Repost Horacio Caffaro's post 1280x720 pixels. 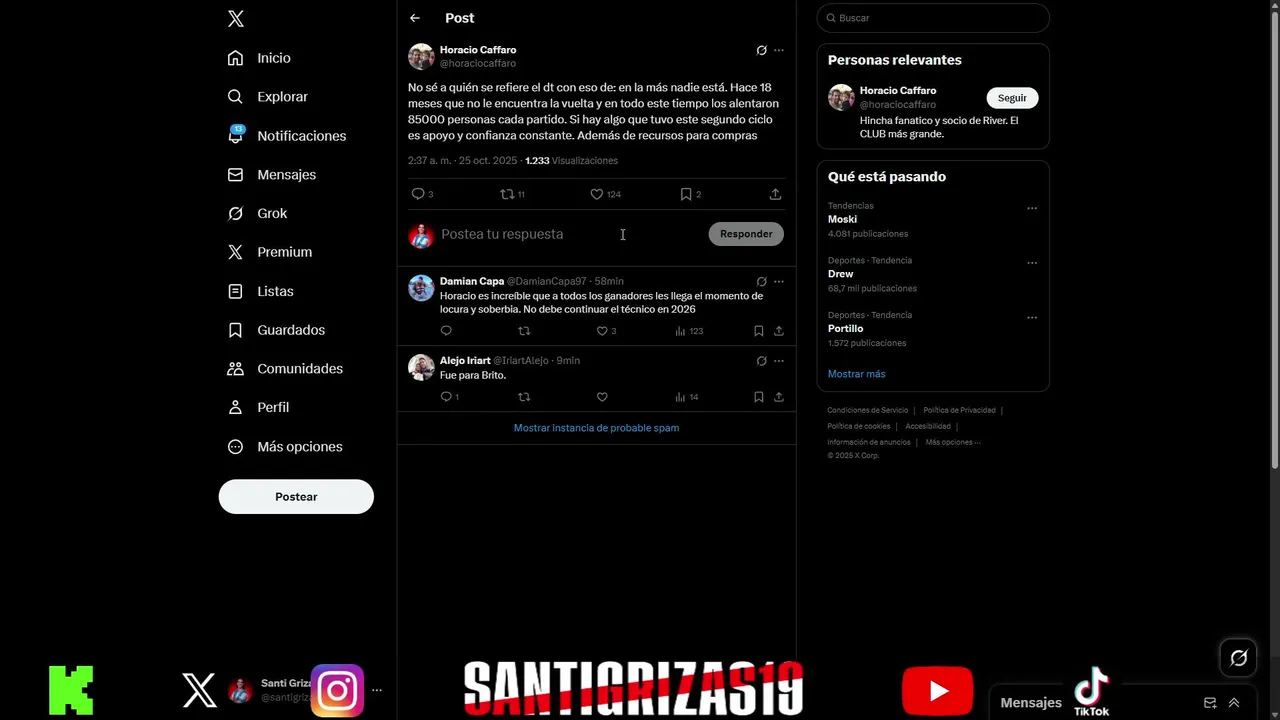[507, 194]
